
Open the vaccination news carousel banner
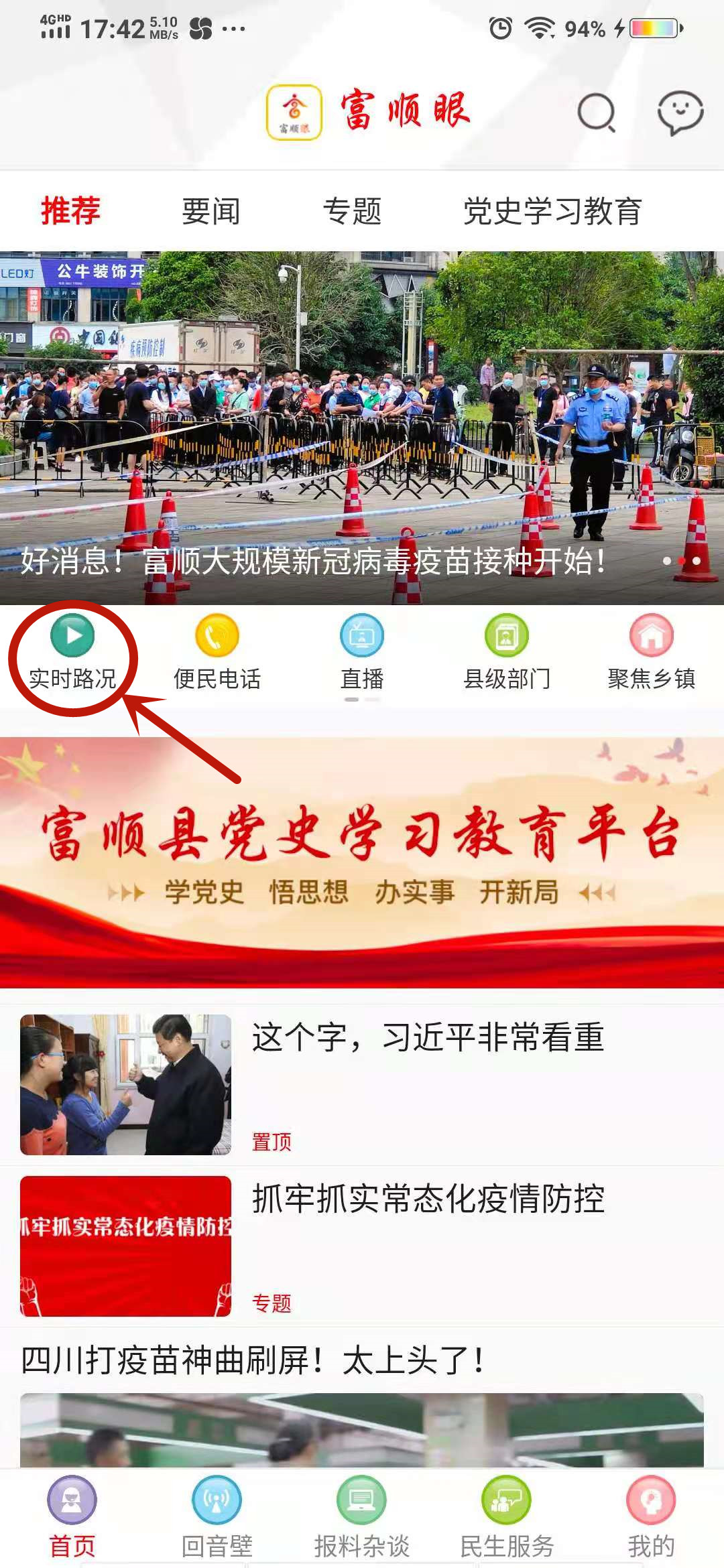click(x=362, y=429)
